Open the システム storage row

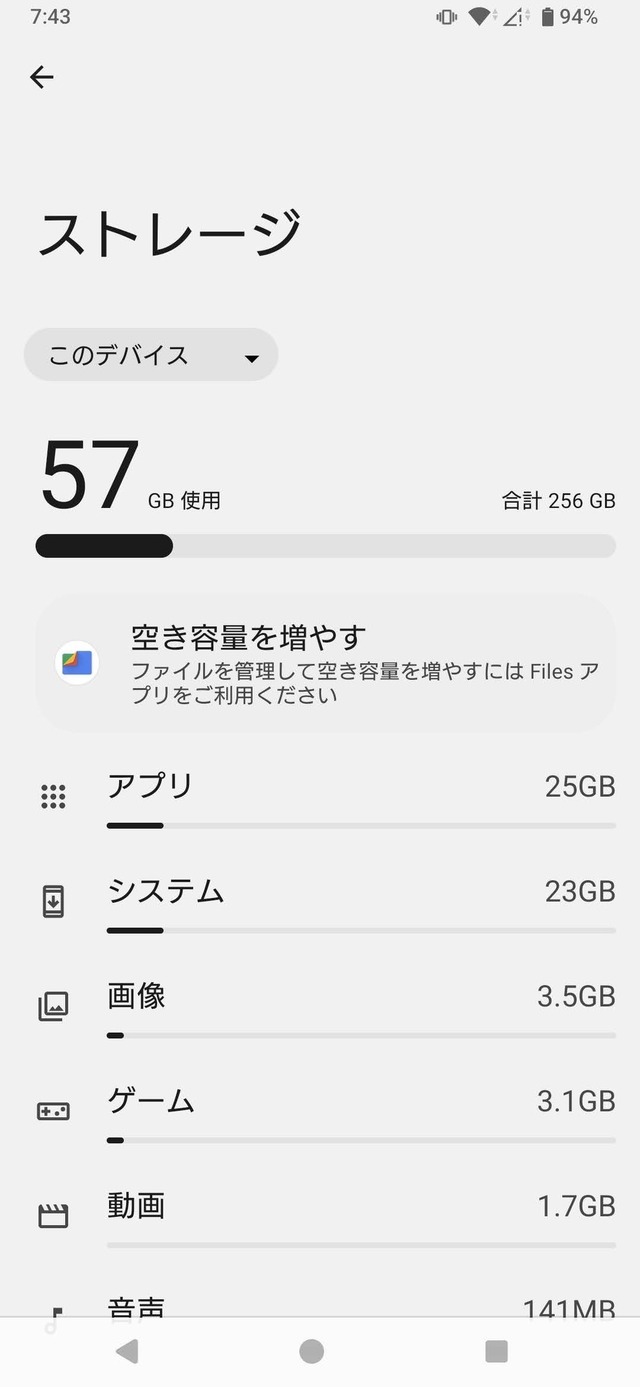(320, 901)
